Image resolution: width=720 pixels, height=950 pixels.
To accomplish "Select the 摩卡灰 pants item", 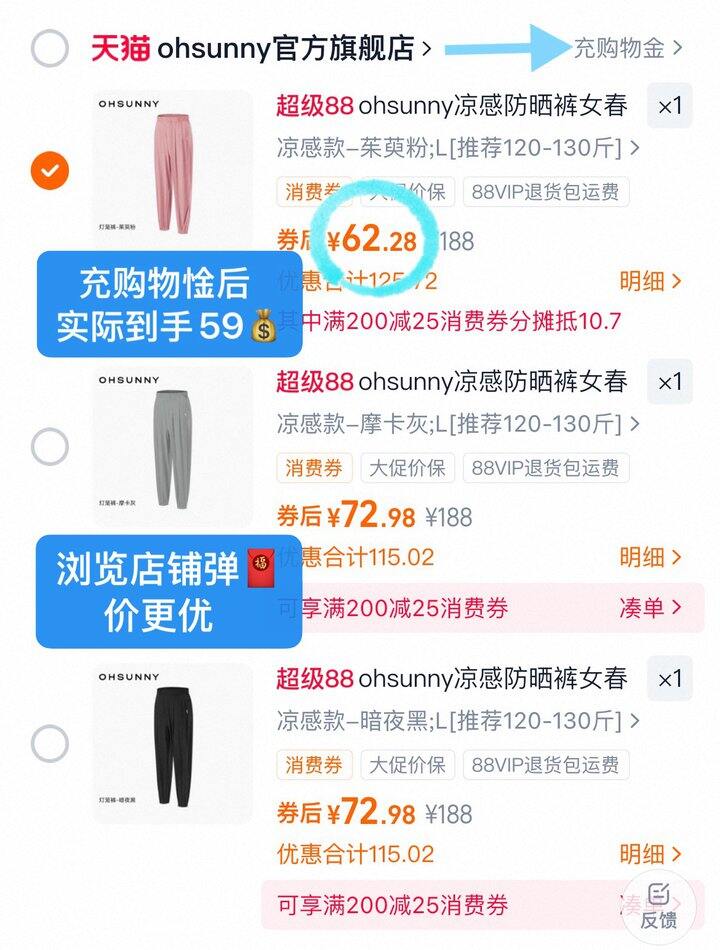I will tap(50, 446).
